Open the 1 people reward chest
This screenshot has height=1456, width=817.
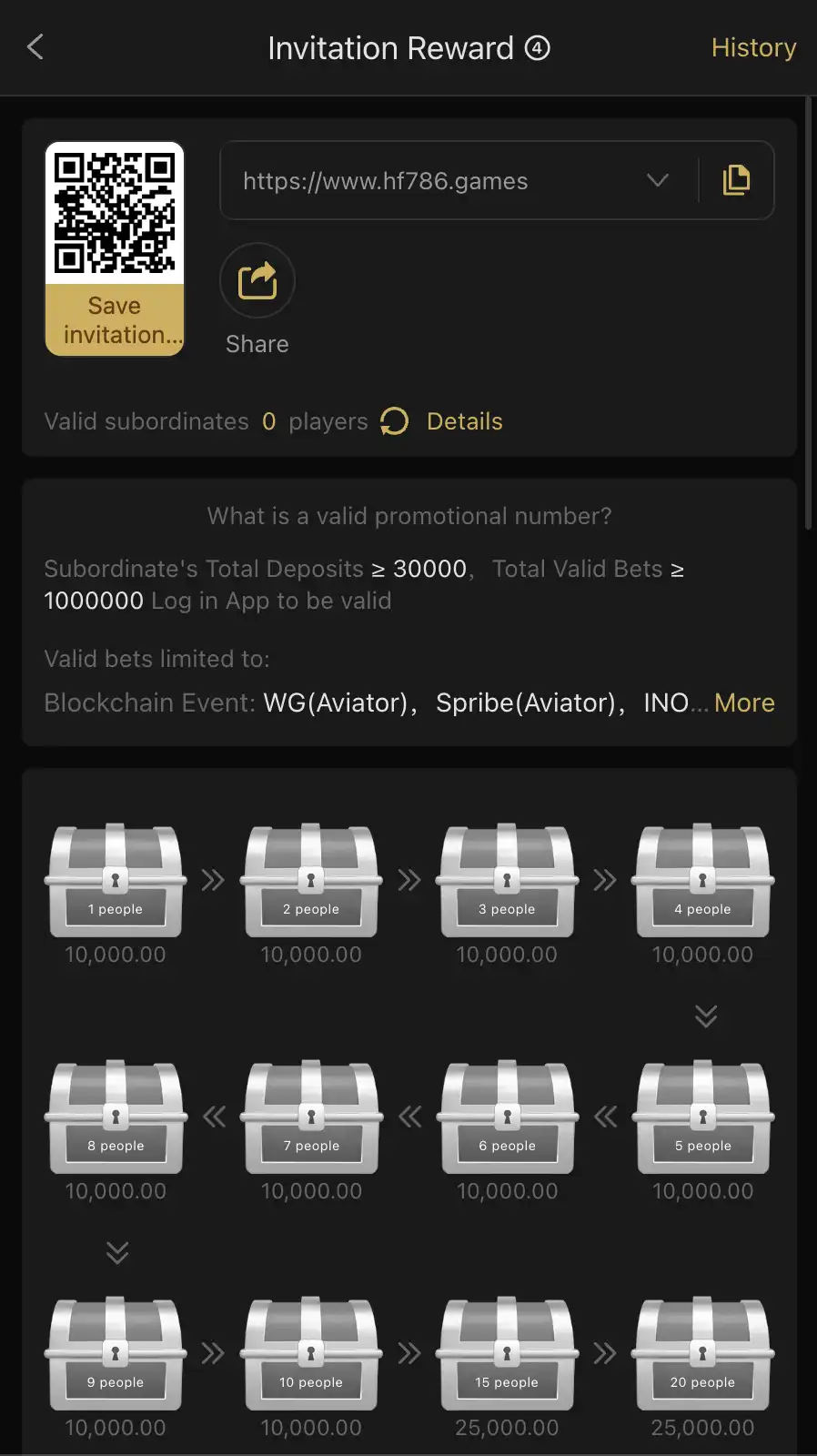click(116, 881)
